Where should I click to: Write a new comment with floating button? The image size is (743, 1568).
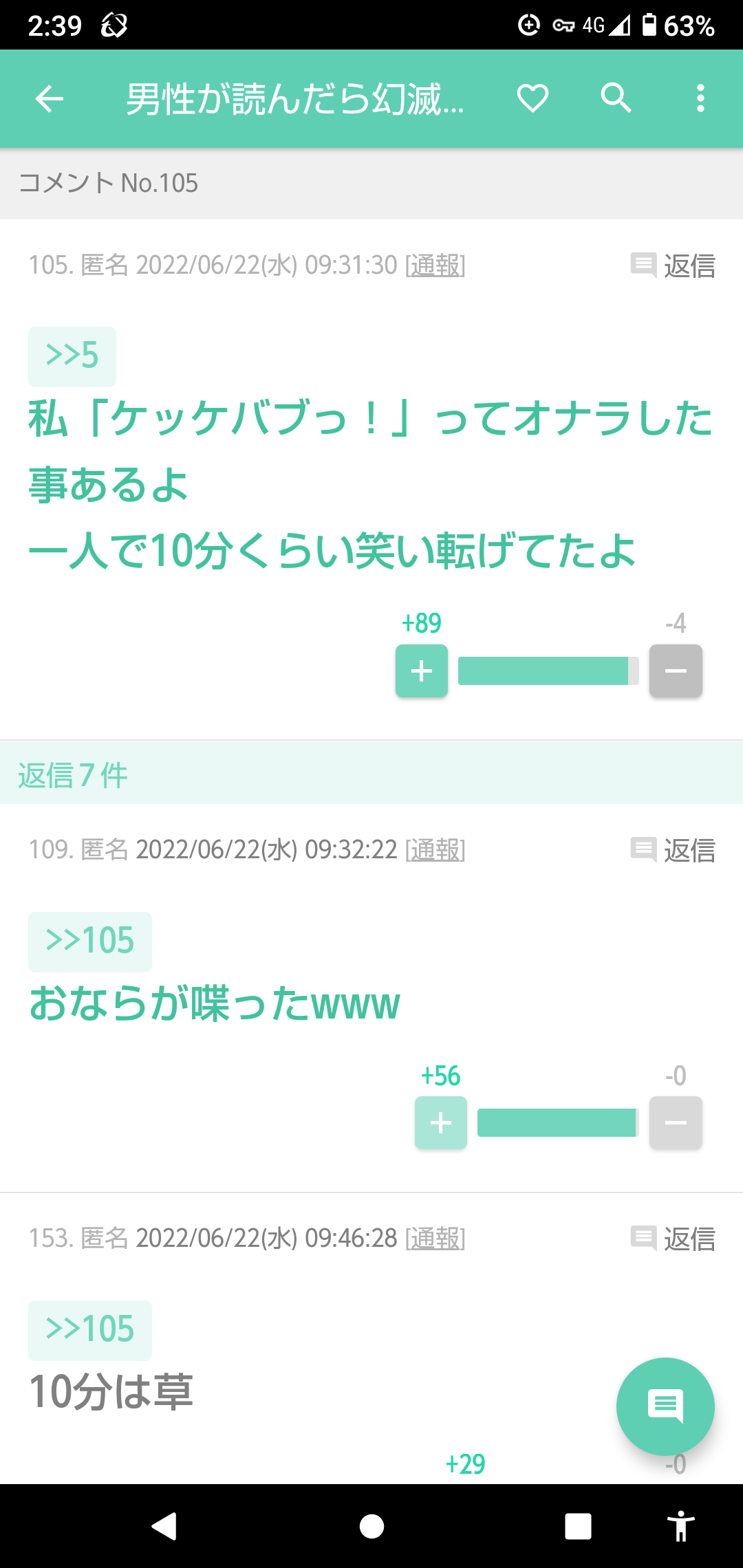665,1406
